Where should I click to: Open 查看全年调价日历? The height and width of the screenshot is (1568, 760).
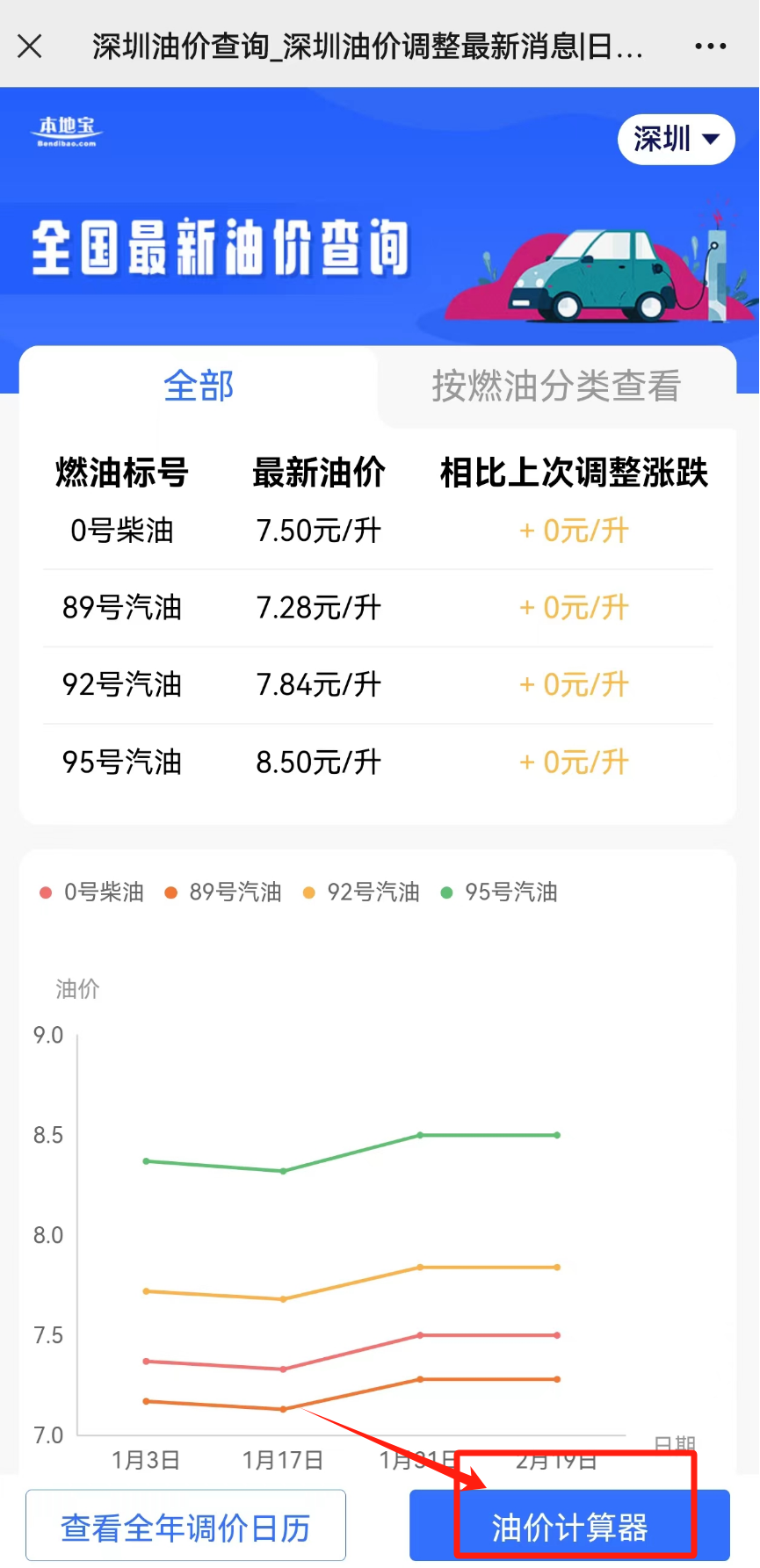(x=185, y=1527)
